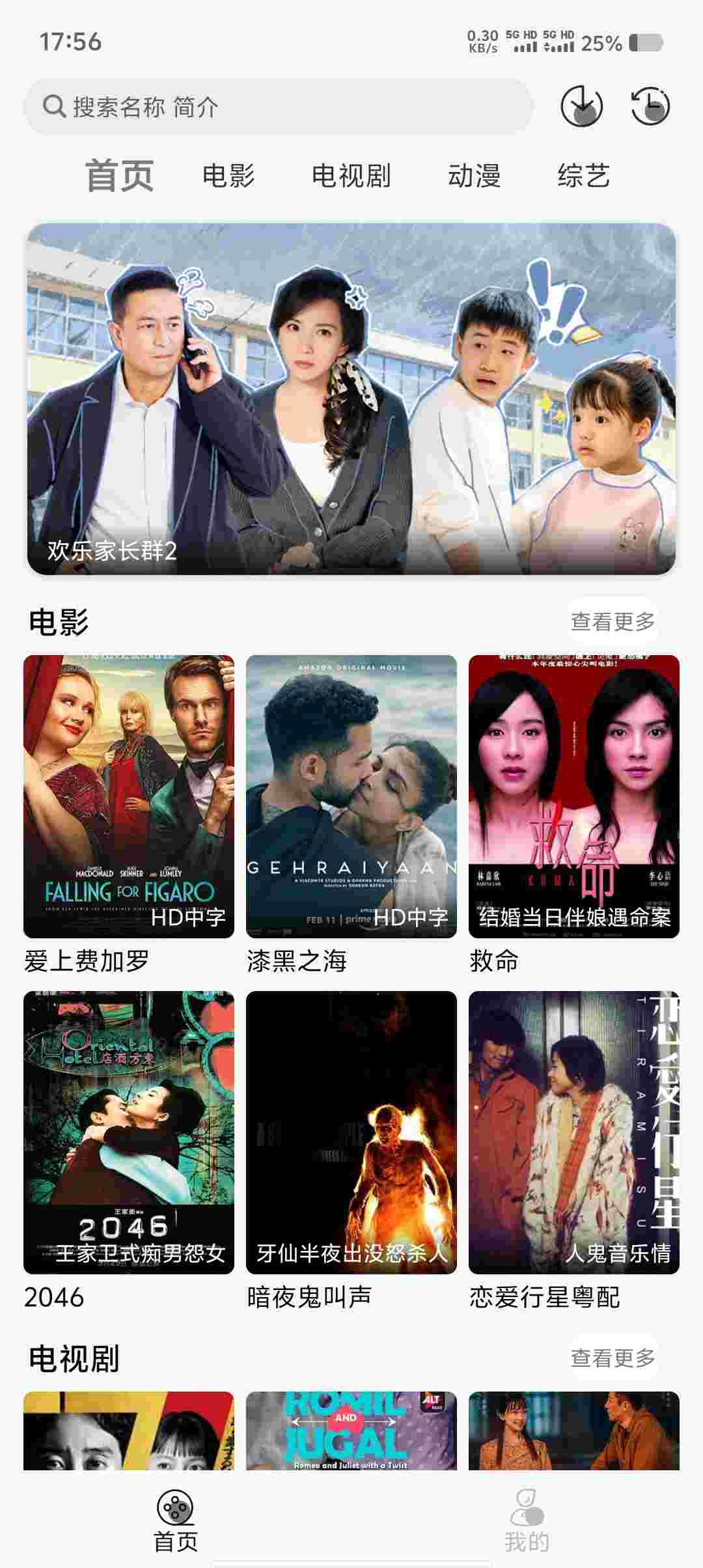703x1568 pixels.
Task: Open the movie 暗夜鬼叫声
Action: tap(351, 1132)
